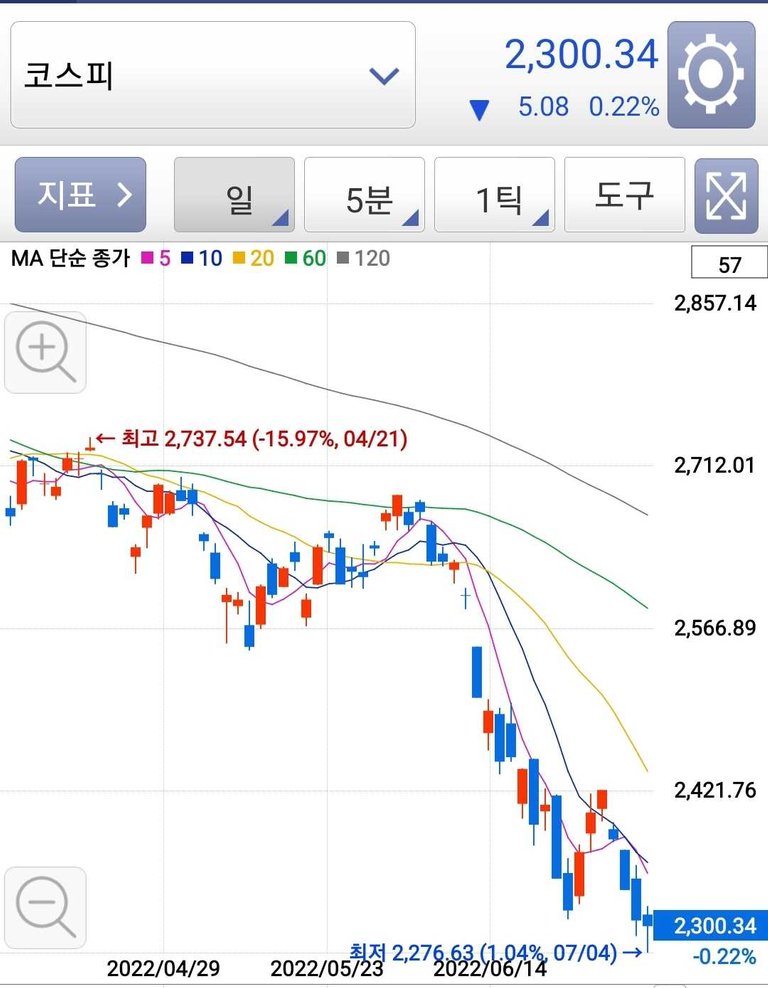Zoom in on the chart
Image resolution: width=768 pixels, height=988 pixels.
45,352
